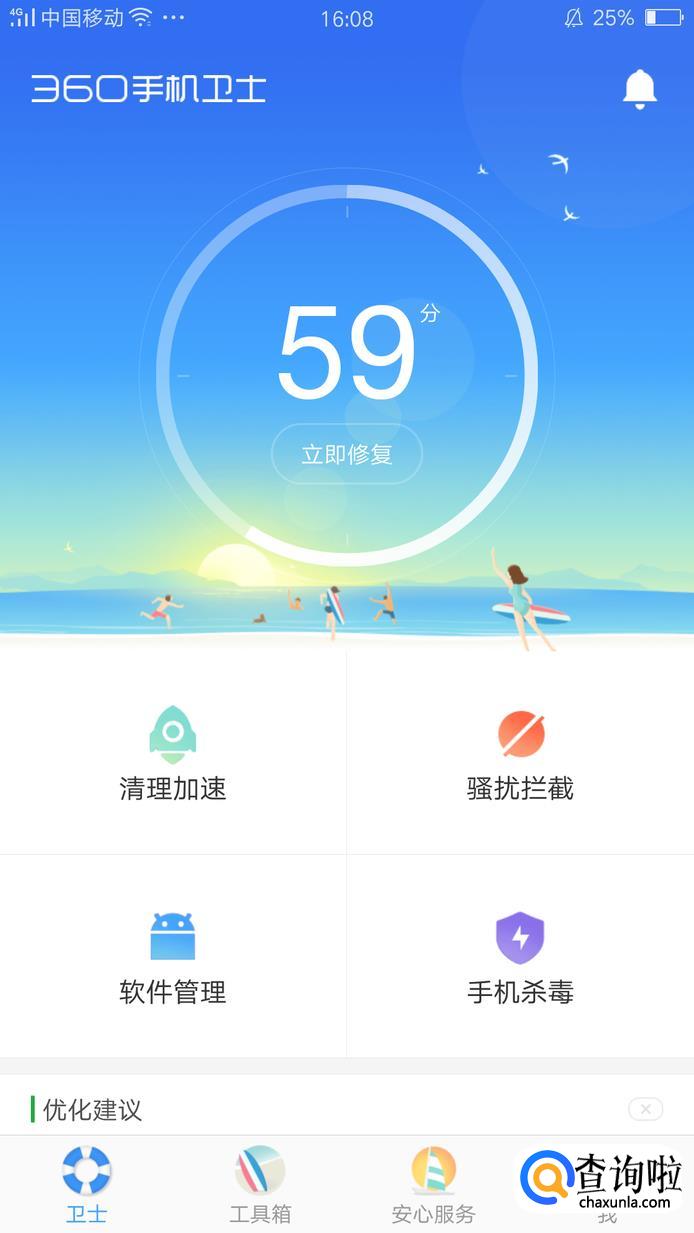
Task: Open 软件管理 app management
Action: click(x=173, y=957)
